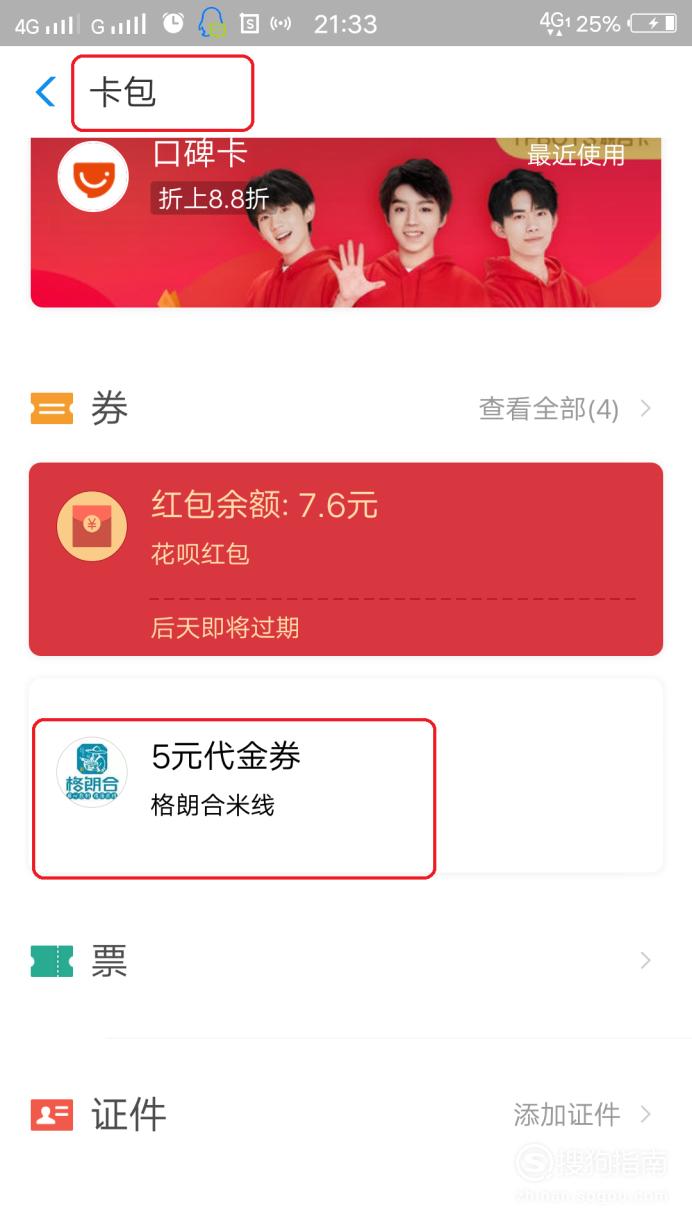Open the 口碑卡 card
This screenshot has height=1230, width=692.
point(346,222)
